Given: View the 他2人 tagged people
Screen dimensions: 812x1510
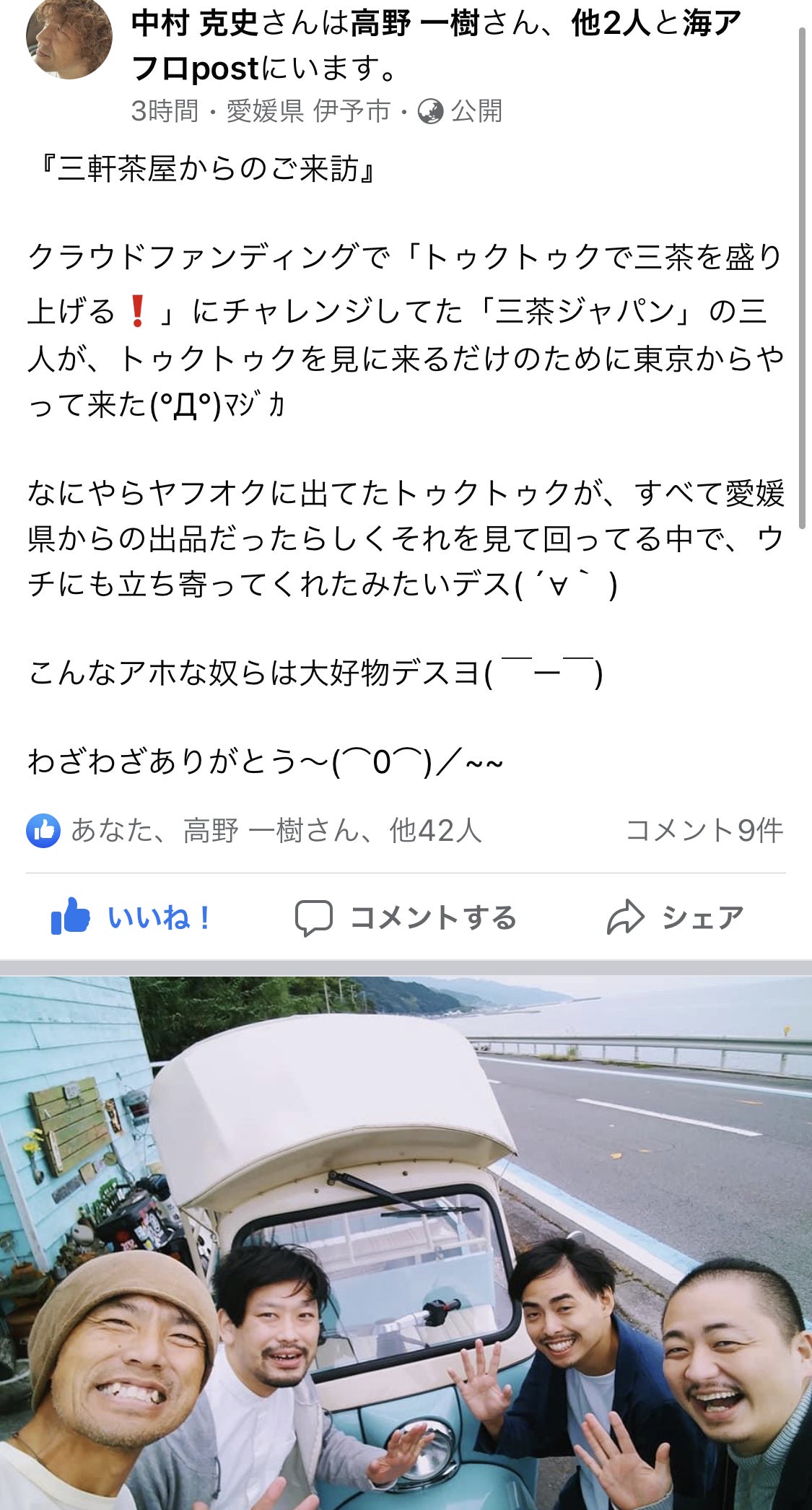Looking at the screenshot, I should (x=610, y=24).
